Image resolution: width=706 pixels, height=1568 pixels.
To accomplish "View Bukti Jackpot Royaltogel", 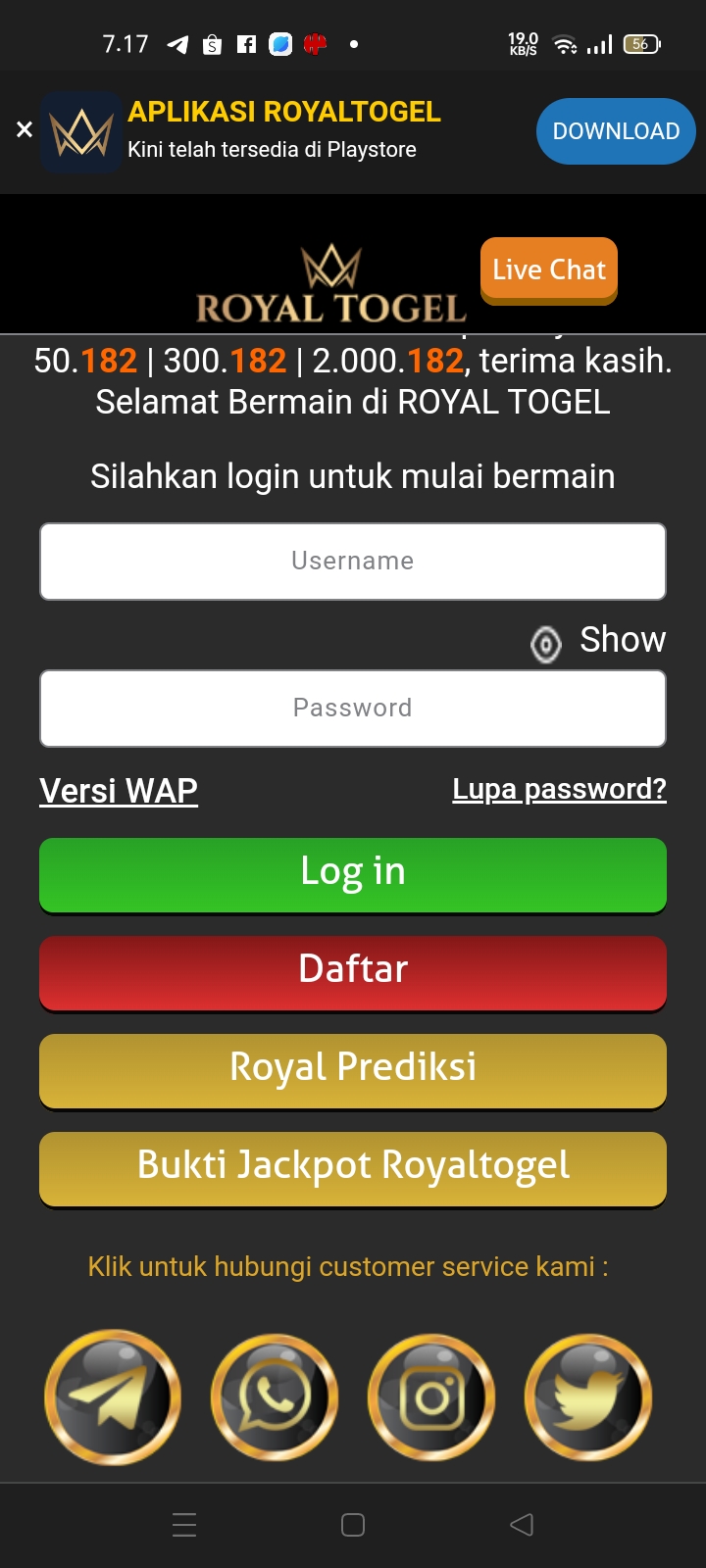I will [353, 1167].
